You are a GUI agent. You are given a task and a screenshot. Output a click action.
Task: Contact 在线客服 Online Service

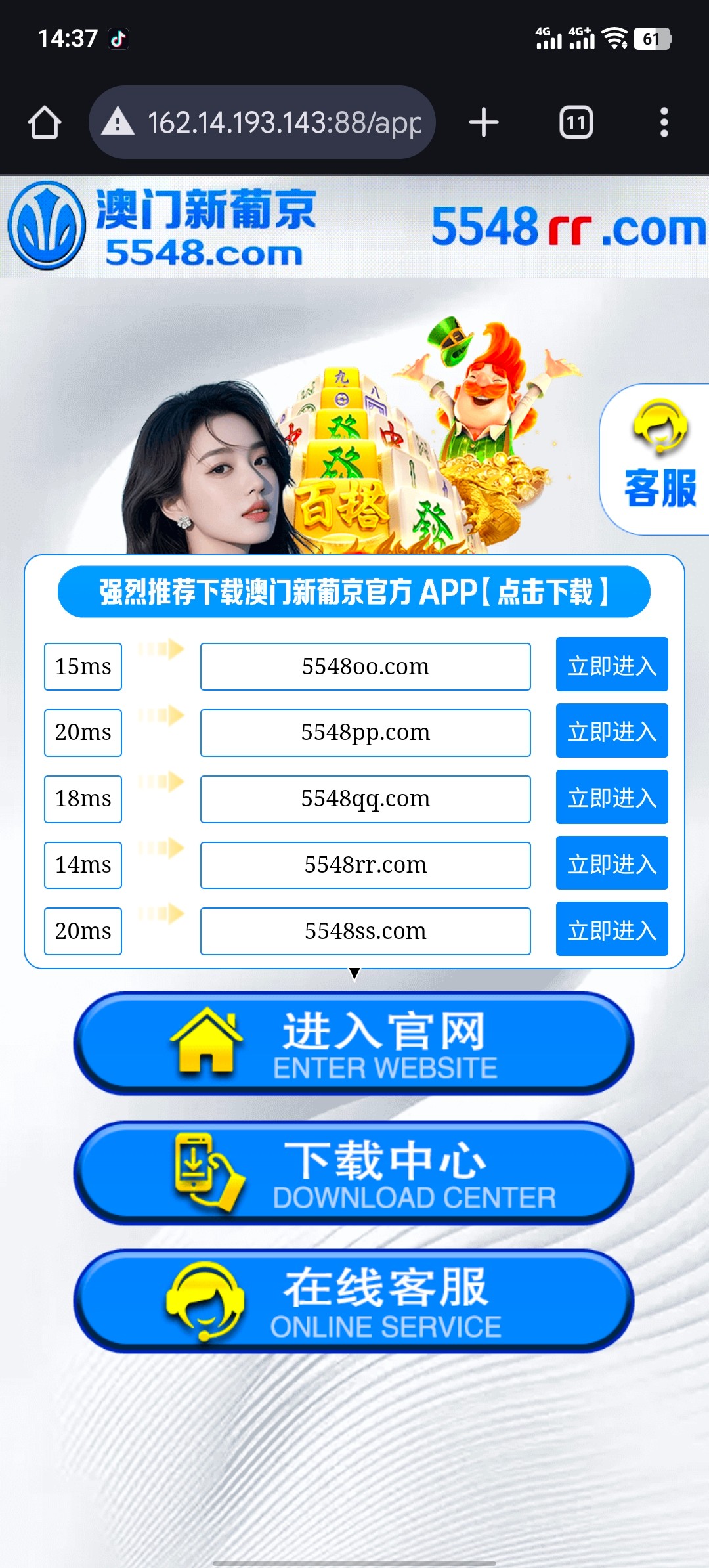tap(354, 1301)
